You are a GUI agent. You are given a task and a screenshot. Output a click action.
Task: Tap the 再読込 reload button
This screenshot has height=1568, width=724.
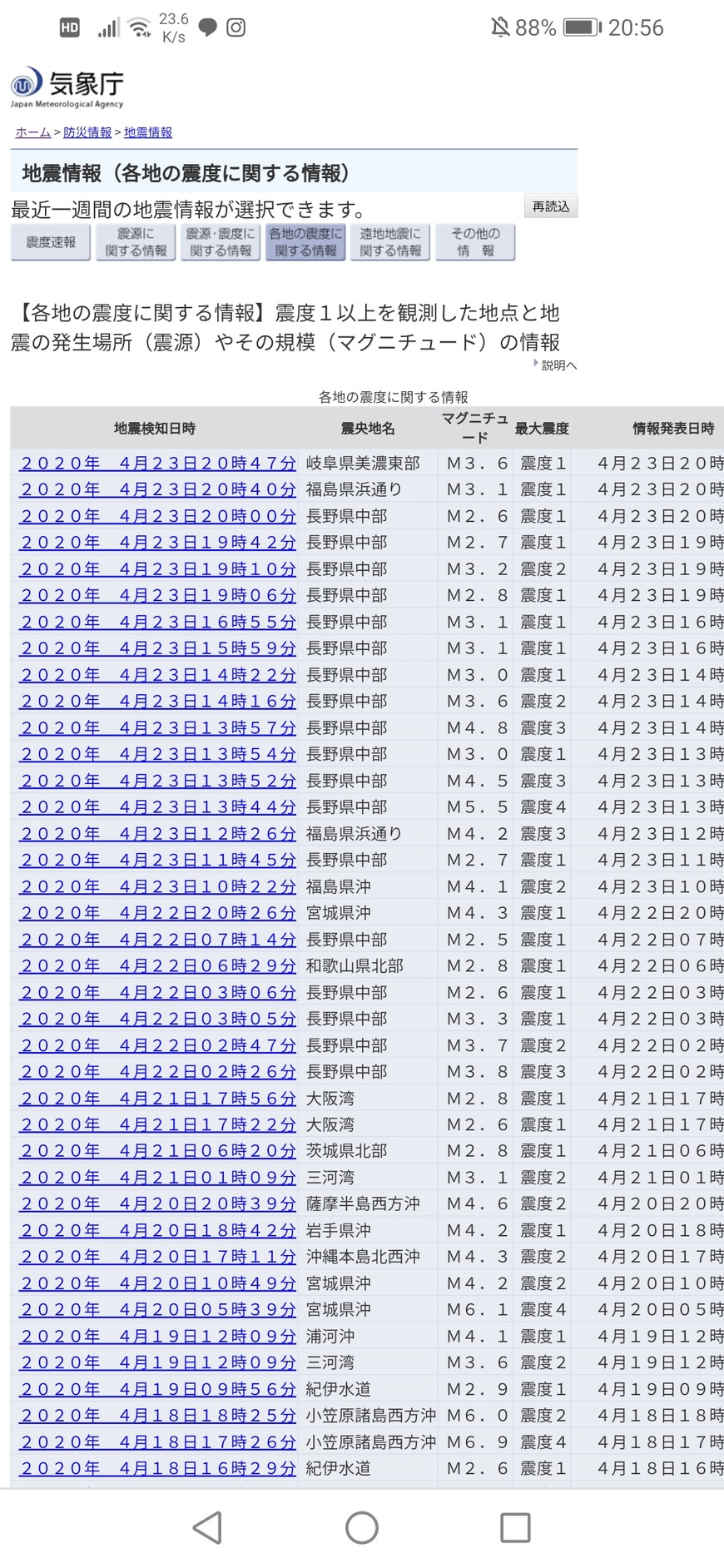pyautogui.click(x=550, y=206)
